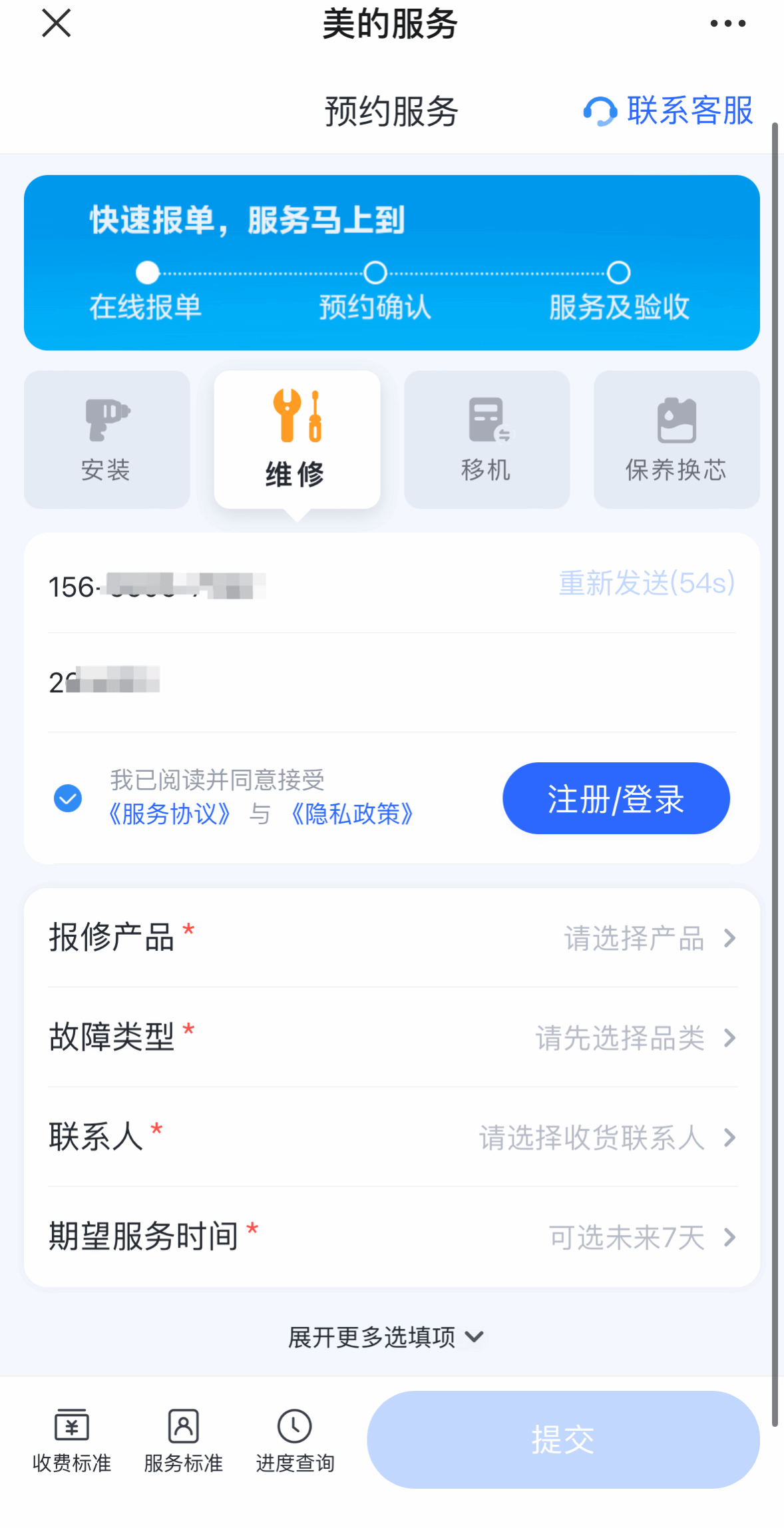Check 进度查询 at the bottom
The image size is (784, 1528).
click(295, 1441)
